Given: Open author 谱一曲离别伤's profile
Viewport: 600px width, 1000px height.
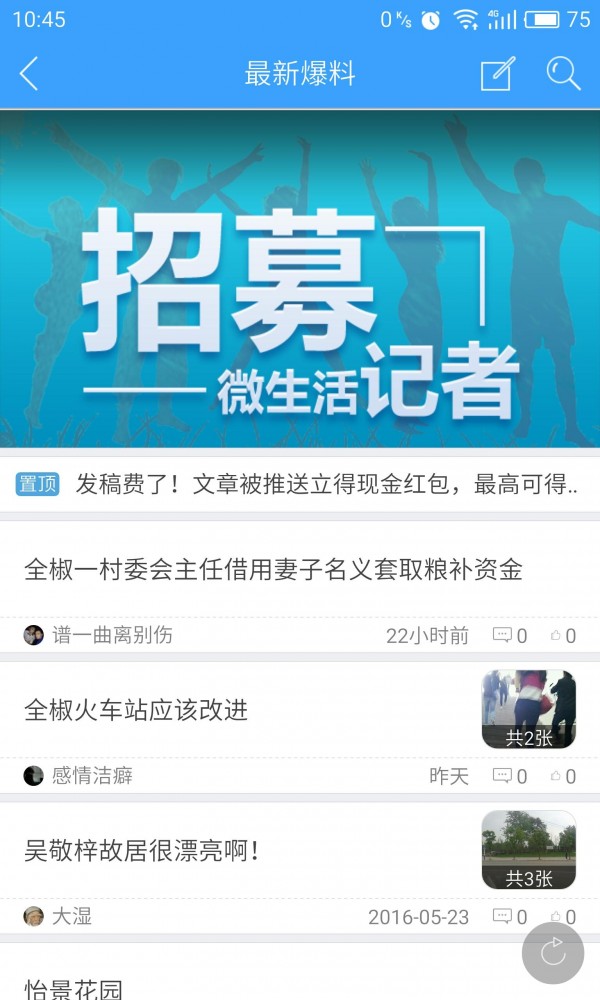Looking at the screenshot, I should point(98,635).
